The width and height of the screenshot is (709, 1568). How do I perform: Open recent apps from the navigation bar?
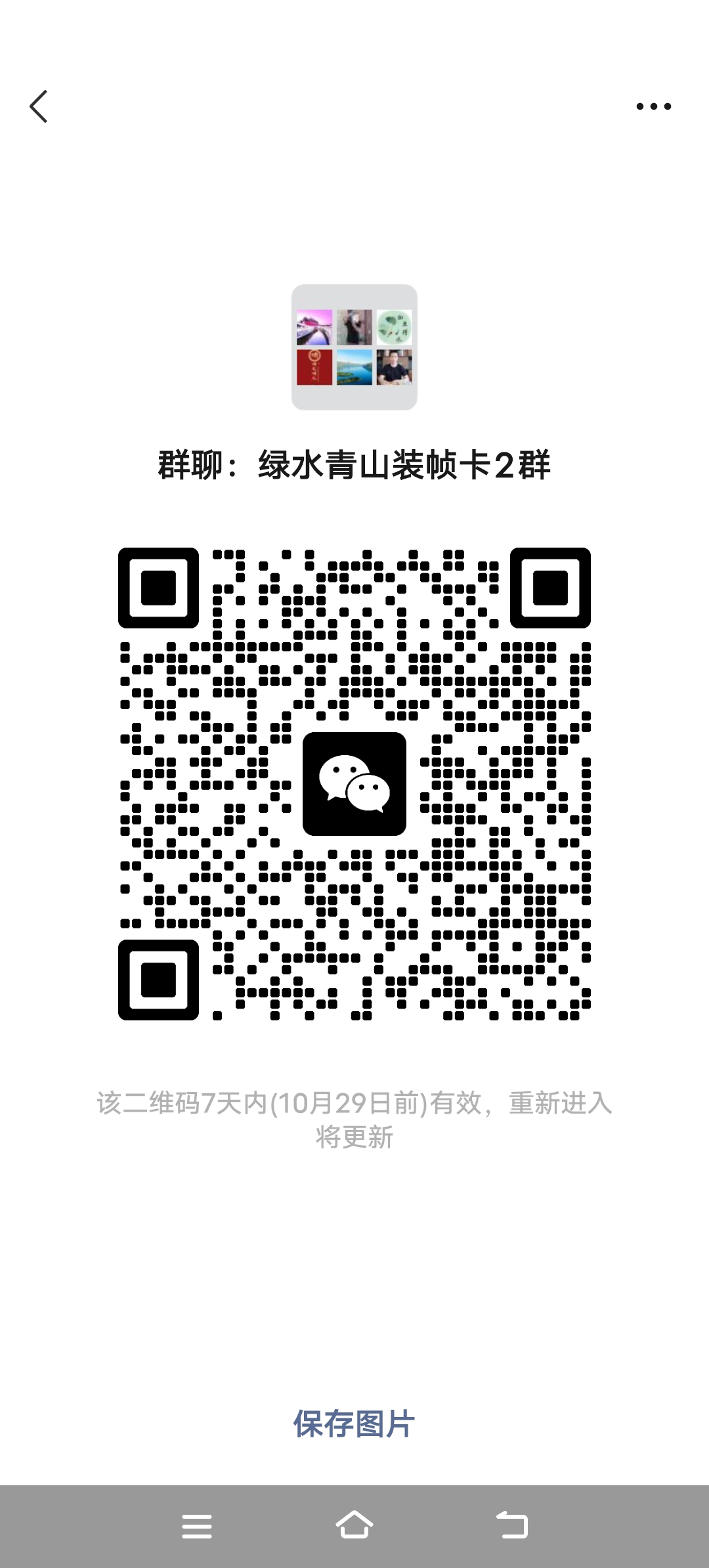coord(197,1526)
